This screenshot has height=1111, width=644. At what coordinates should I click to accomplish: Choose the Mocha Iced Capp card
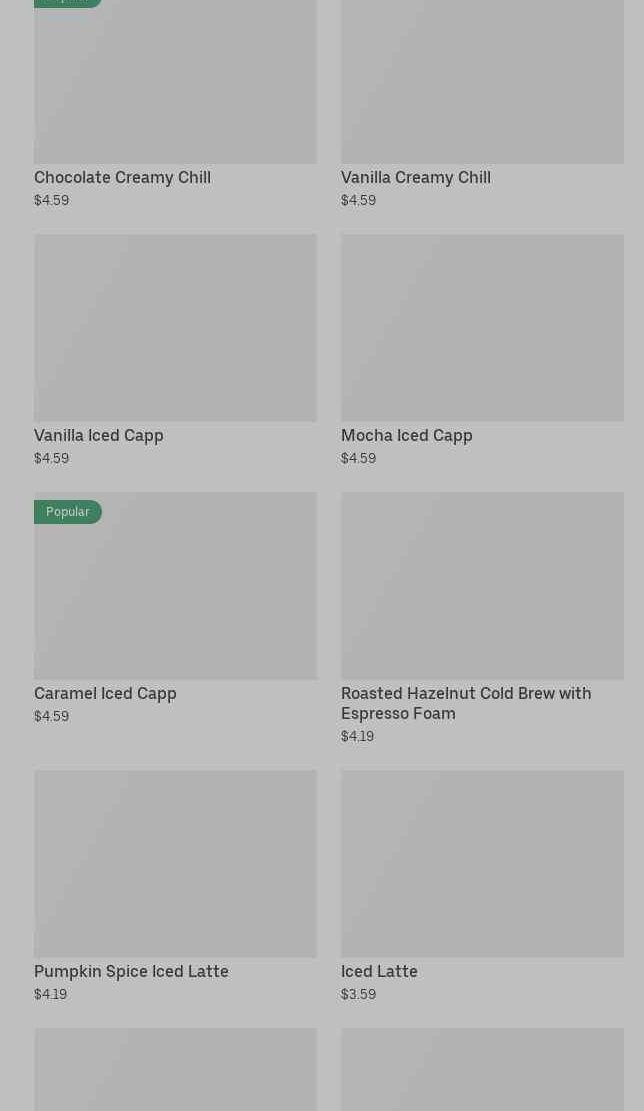(x=482, y=350)
